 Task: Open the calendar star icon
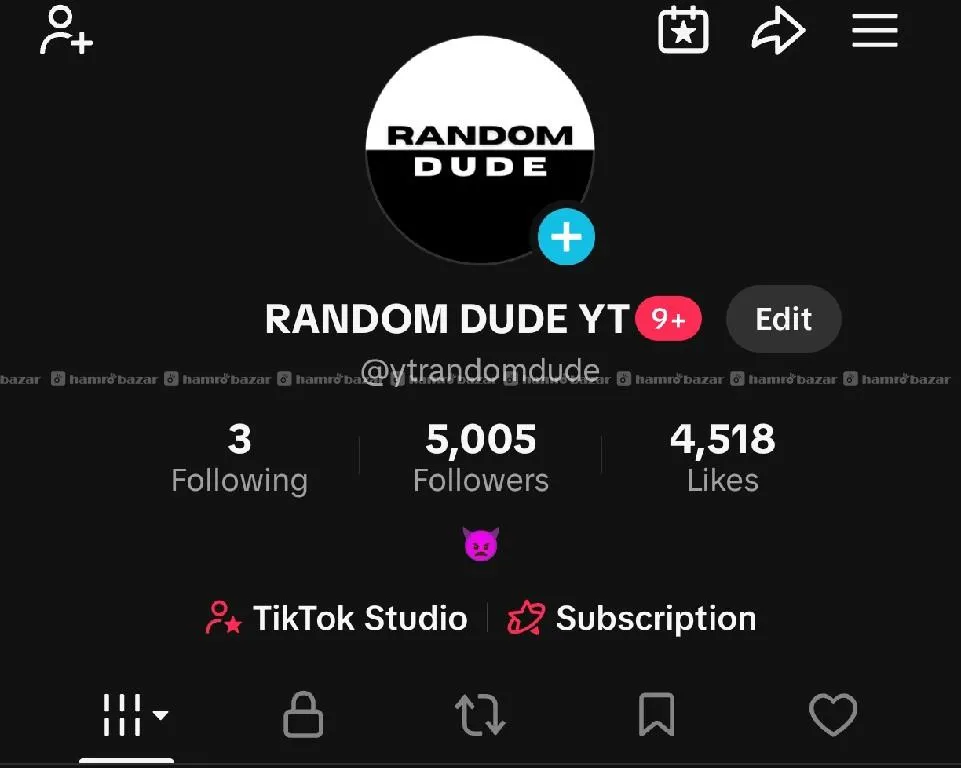tap(683, 31)
